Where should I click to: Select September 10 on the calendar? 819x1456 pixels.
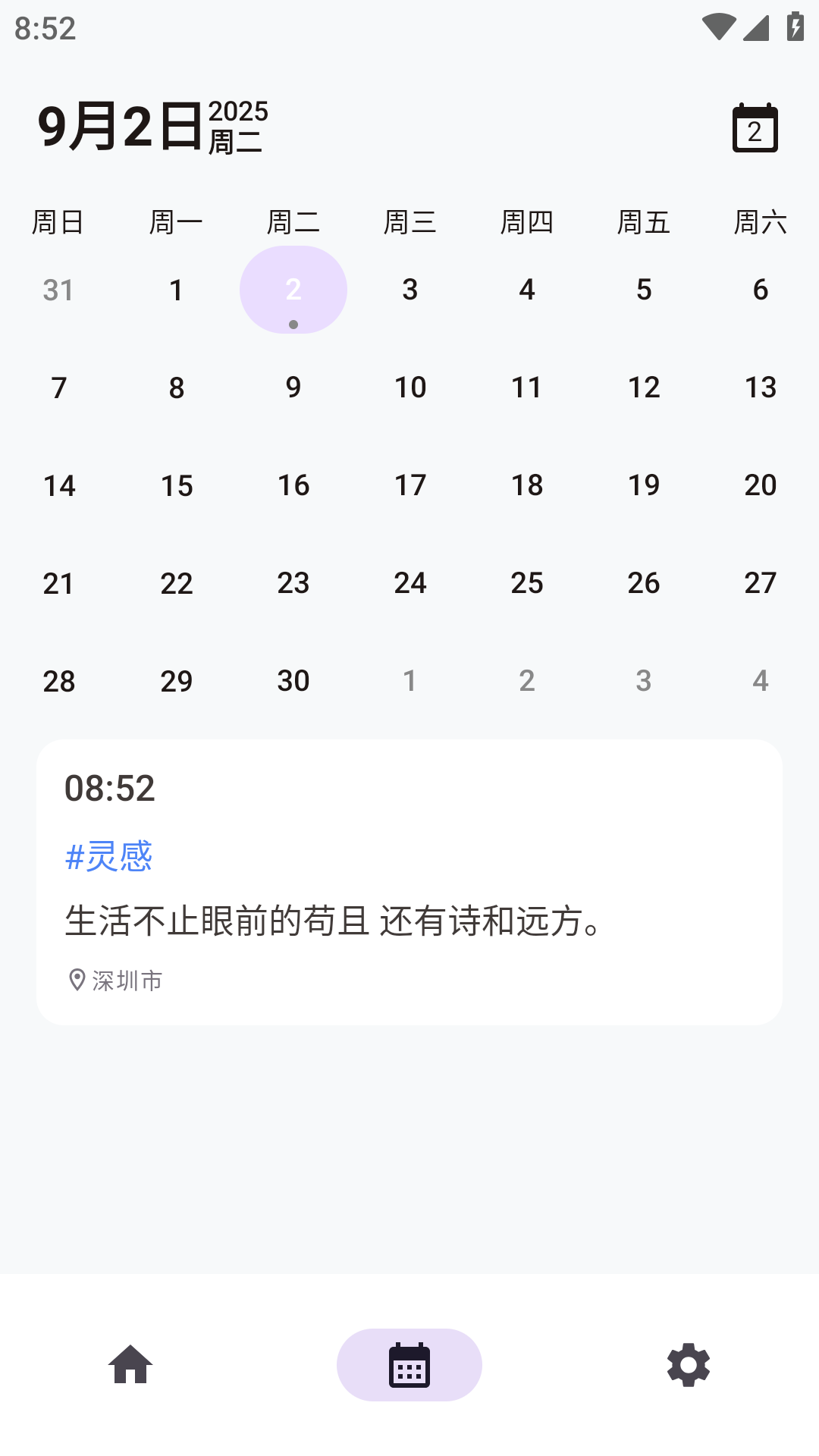pyautogui.click(x=410, y=388)
